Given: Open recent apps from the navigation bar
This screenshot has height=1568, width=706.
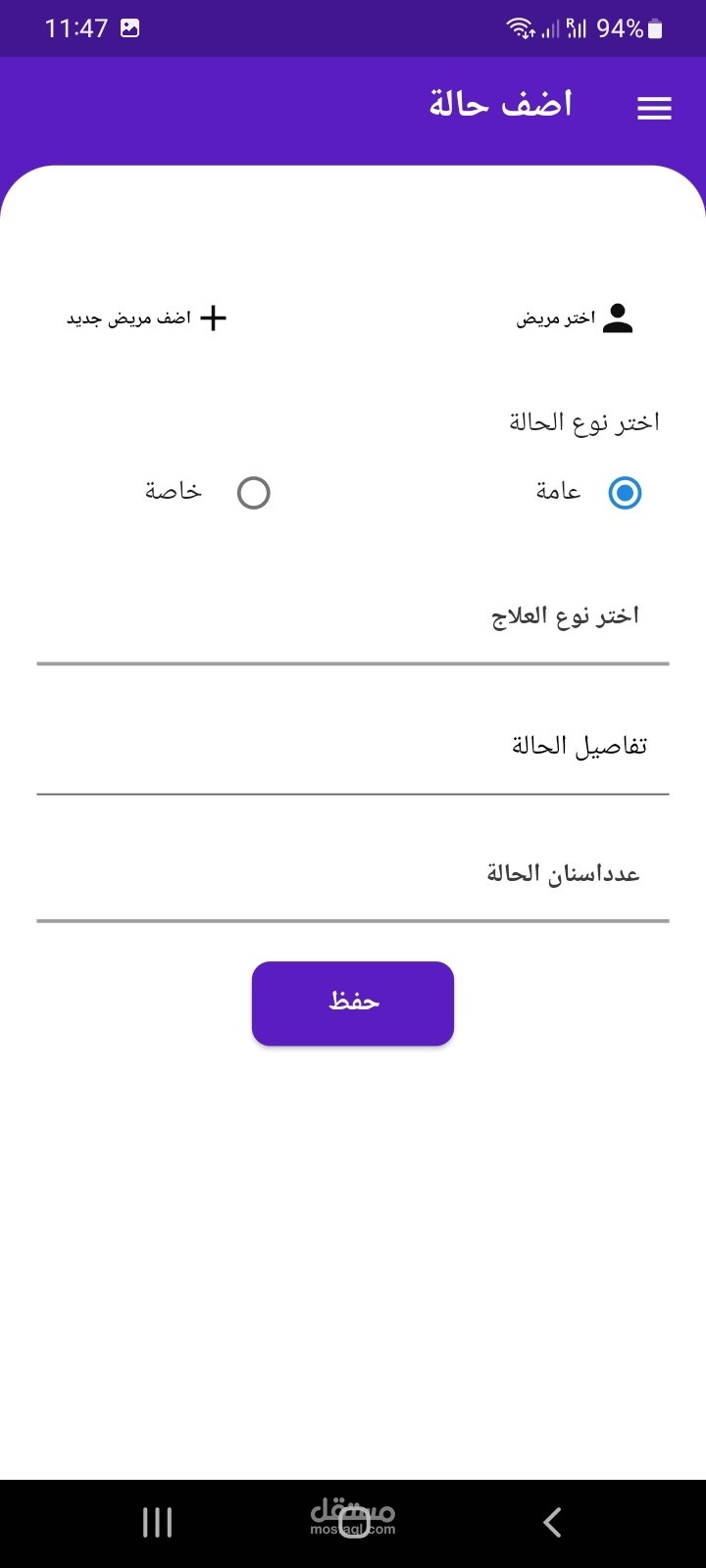Looking at the screenshot, I should point(157,1522).
